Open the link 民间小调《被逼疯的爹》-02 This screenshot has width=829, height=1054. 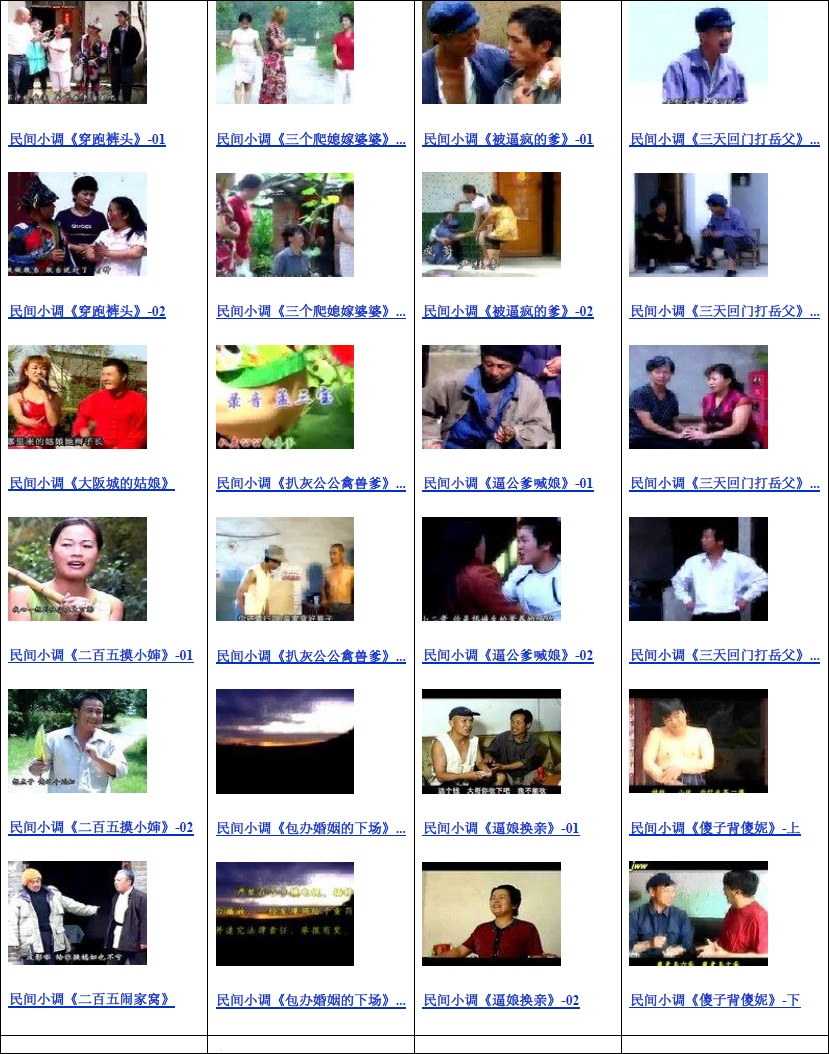tap(508, 312)
